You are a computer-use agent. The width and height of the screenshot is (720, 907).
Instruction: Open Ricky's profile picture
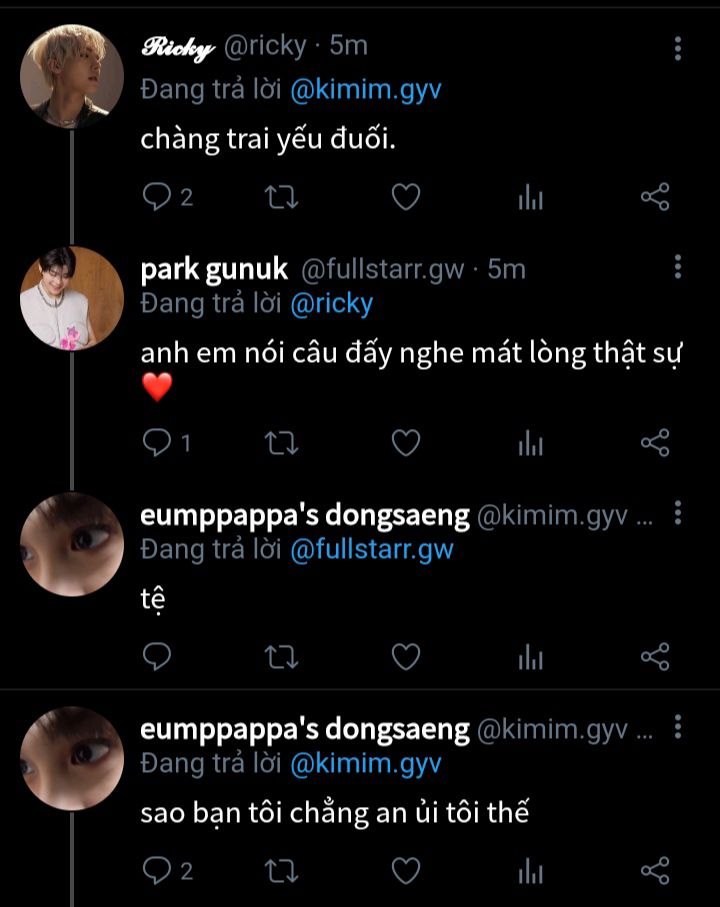click(x=71, y=77)
